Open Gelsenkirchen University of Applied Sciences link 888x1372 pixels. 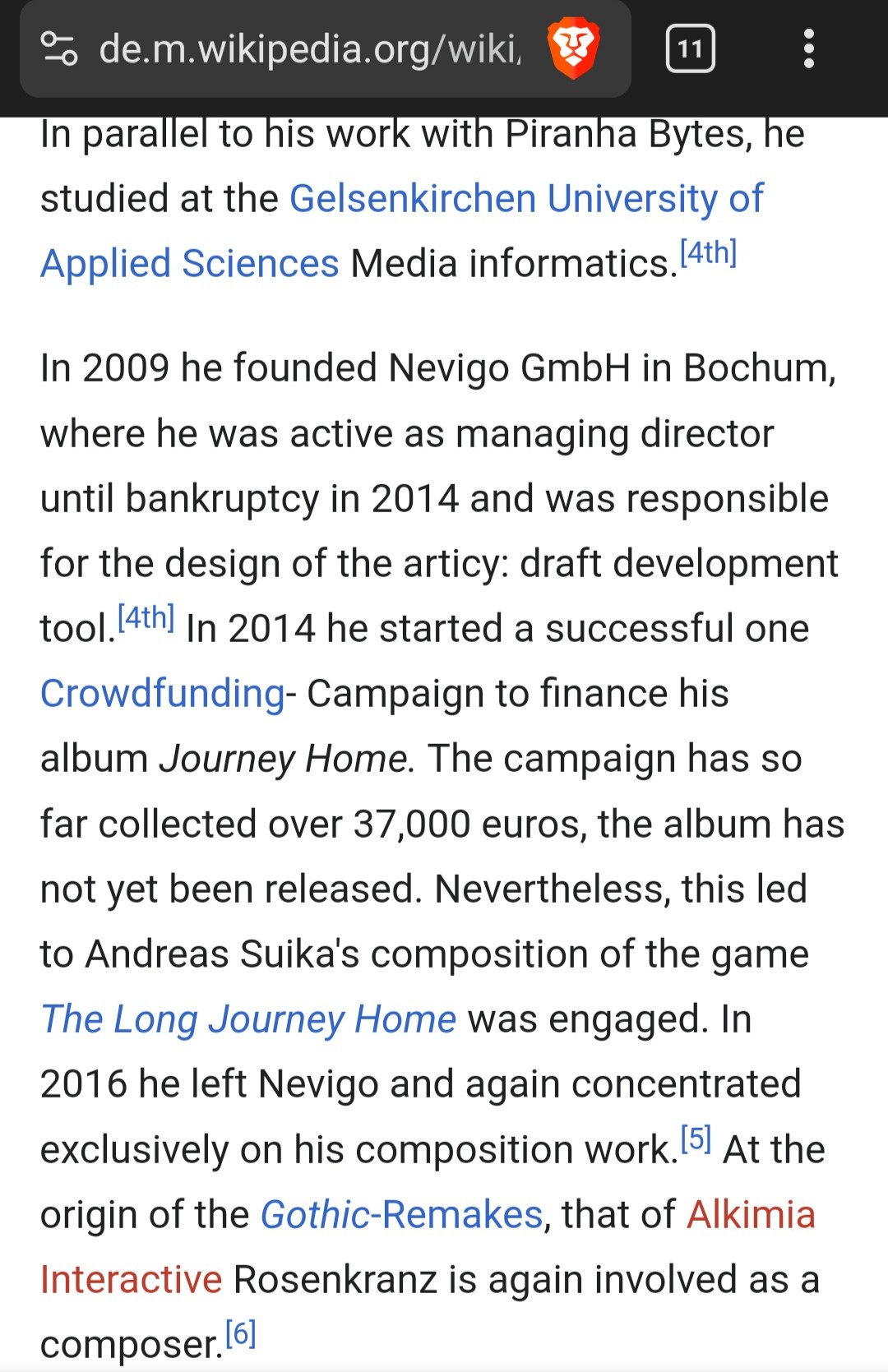526,199
